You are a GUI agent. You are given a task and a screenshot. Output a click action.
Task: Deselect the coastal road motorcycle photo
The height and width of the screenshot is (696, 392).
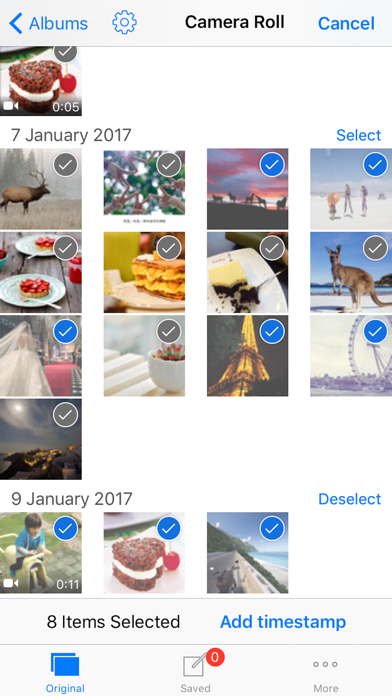(247, 553)
